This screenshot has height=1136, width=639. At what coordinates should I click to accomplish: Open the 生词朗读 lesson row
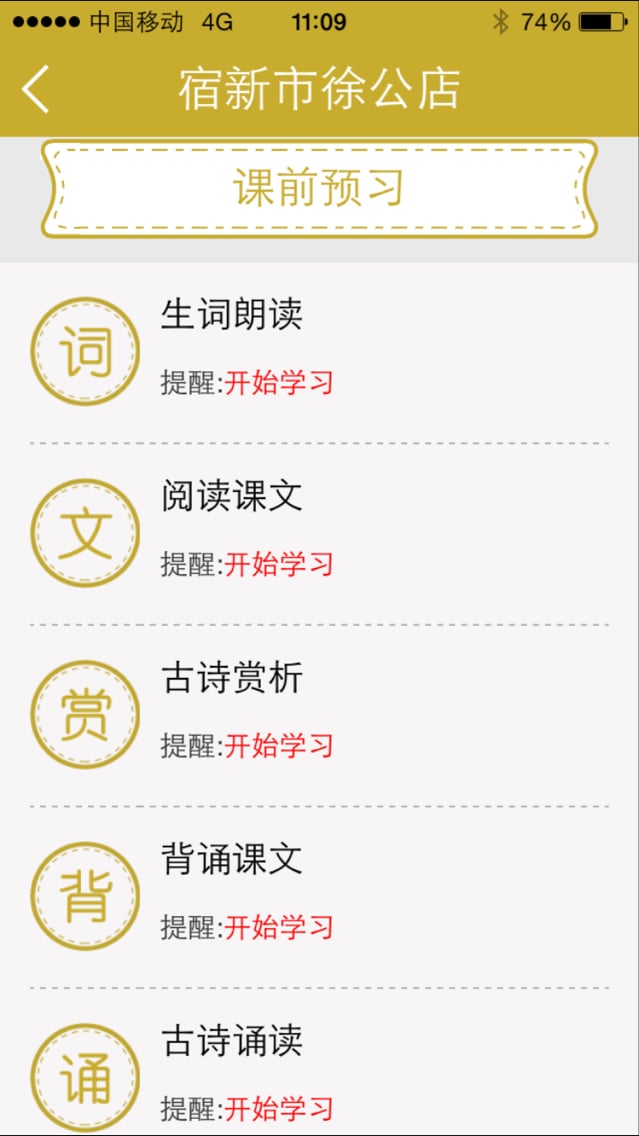click(x=320, y=352)
